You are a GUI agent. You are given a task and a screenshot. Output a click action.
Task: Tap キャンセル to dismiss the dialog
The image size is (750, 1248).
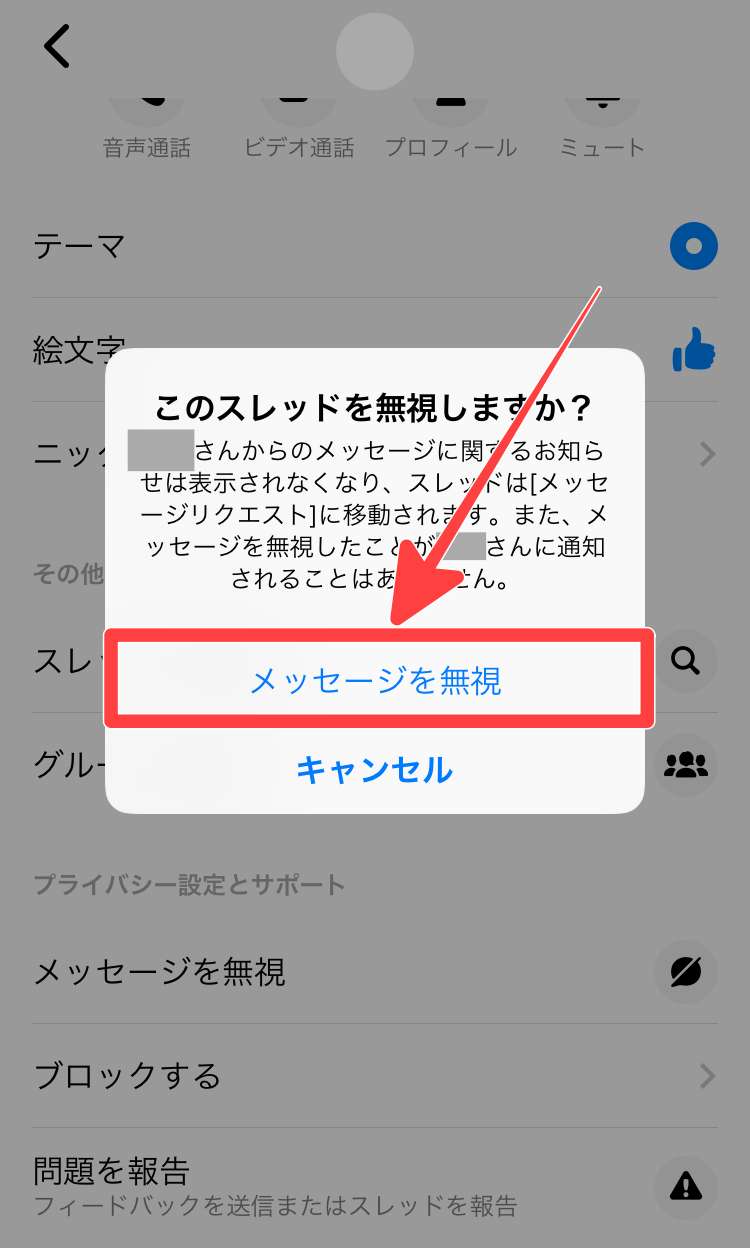coord(375,769)
